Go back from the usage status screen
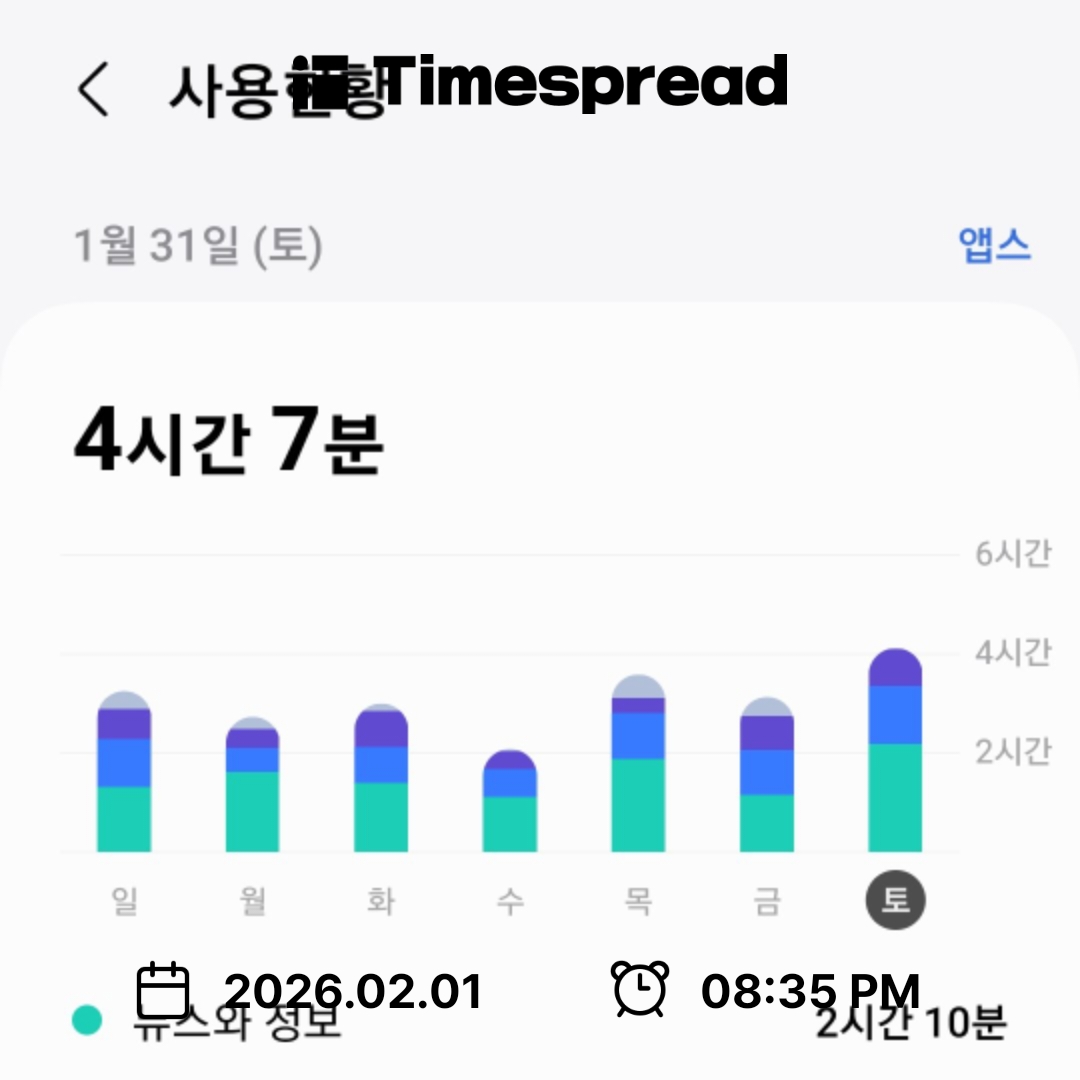This screenshot has height=1080, width=1080. click(94, 88)
